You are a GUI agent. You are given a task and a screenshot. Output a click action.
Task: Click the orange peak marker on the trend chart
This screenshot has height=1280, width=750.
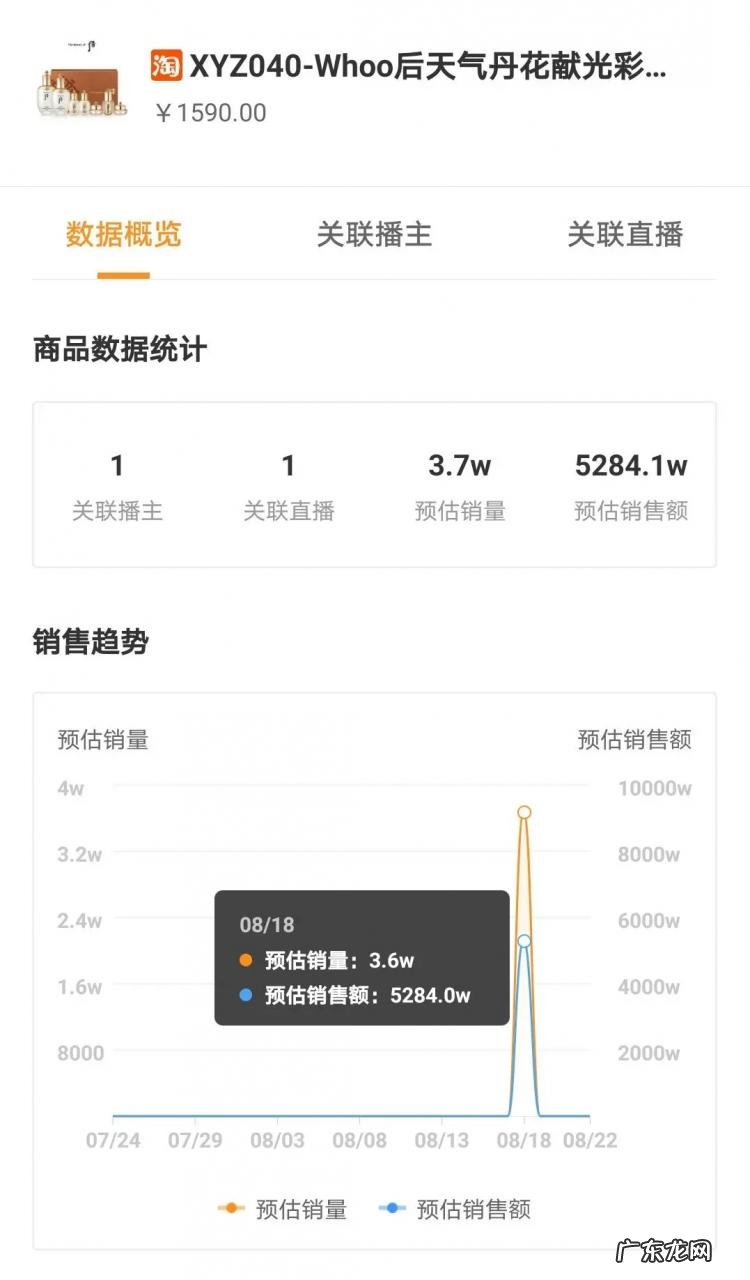523,812
